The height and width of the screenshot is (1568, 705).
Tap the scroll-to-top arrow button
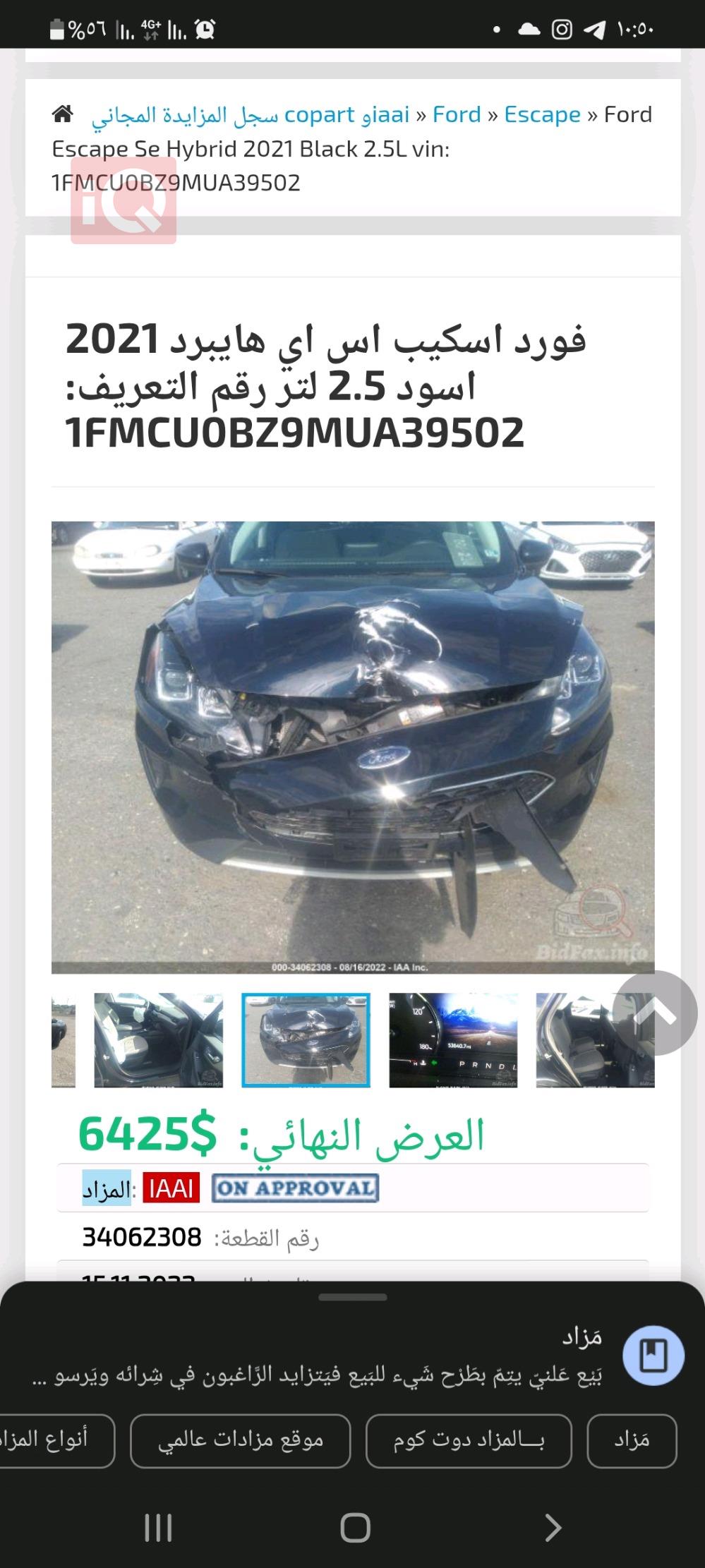tap(655, 1013)
